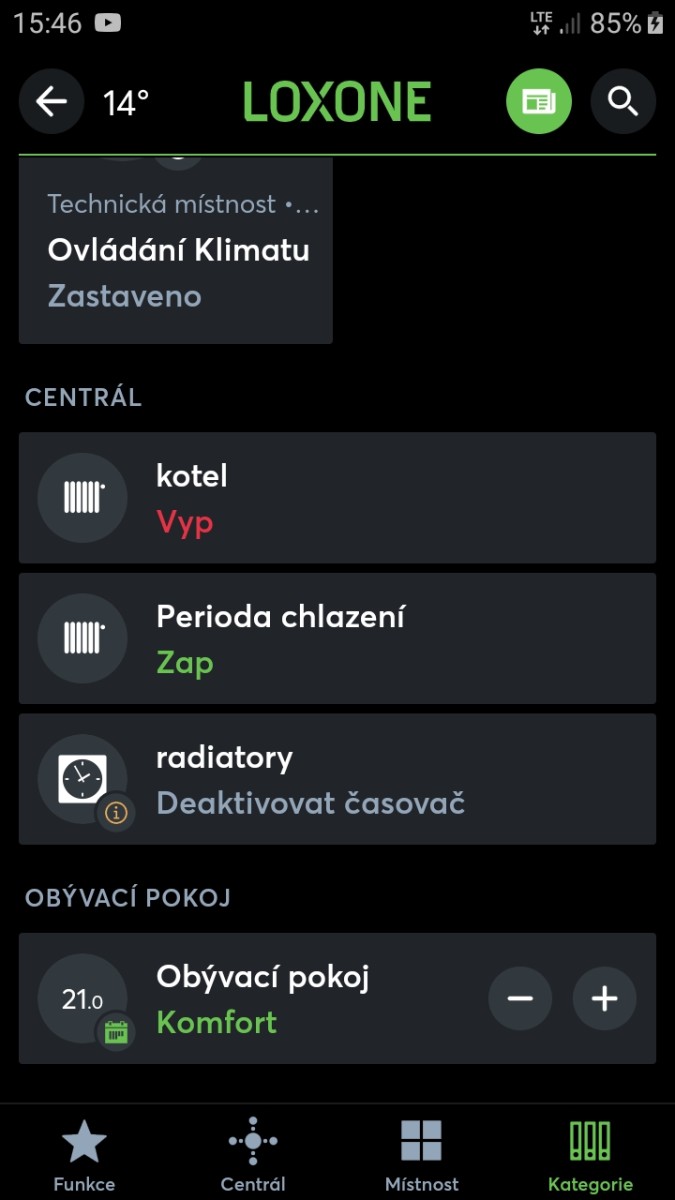This screenshot has width=675, height=1200.
Task: Open the green news feed icon
Action: pyautogui.click(x=538, y=101)
